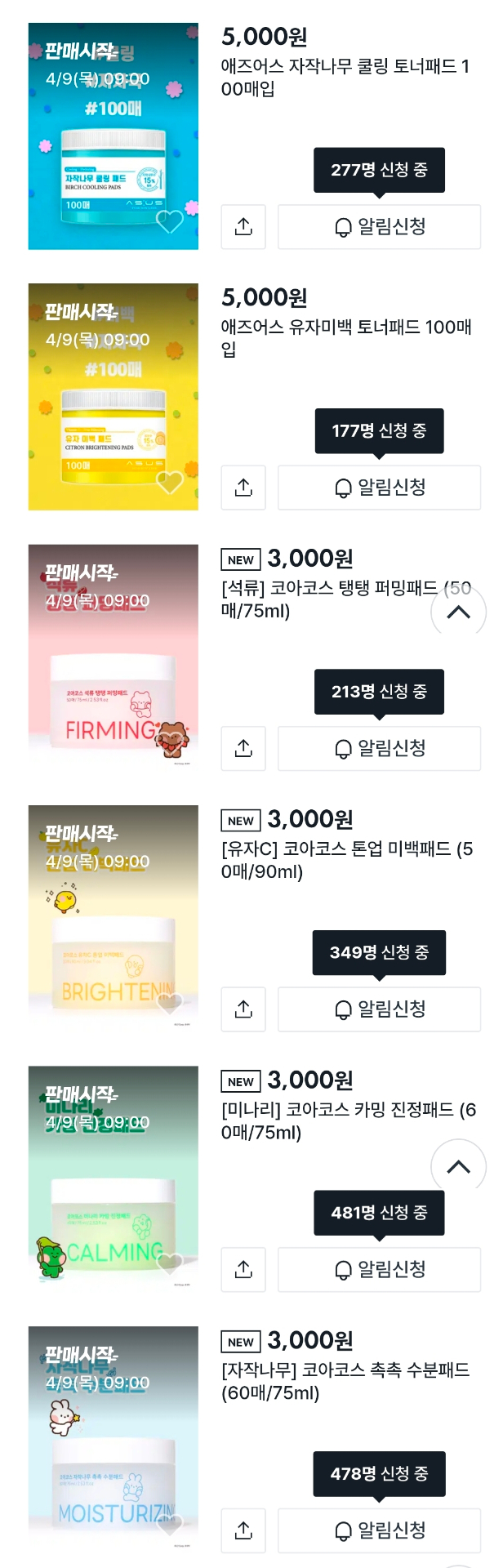Like the [유자C] BRIGHTENING pad image
This screenshot has width=503, height=1568.
tap(170, 1003)
